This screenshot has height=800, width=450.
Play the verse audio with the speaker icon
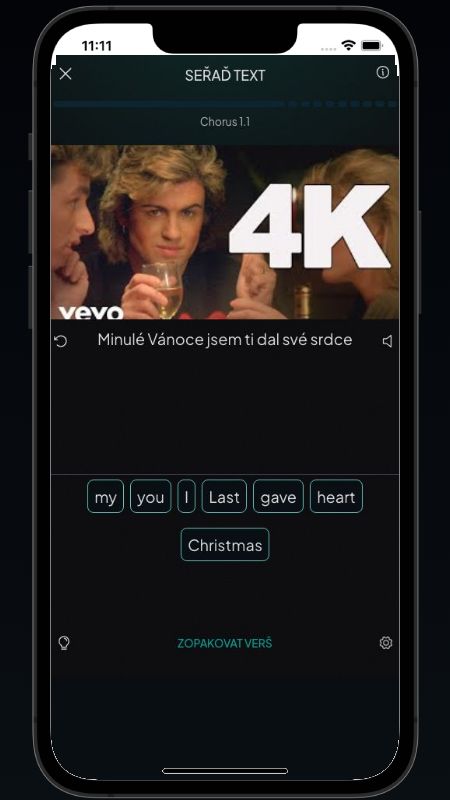pos(387,341)
